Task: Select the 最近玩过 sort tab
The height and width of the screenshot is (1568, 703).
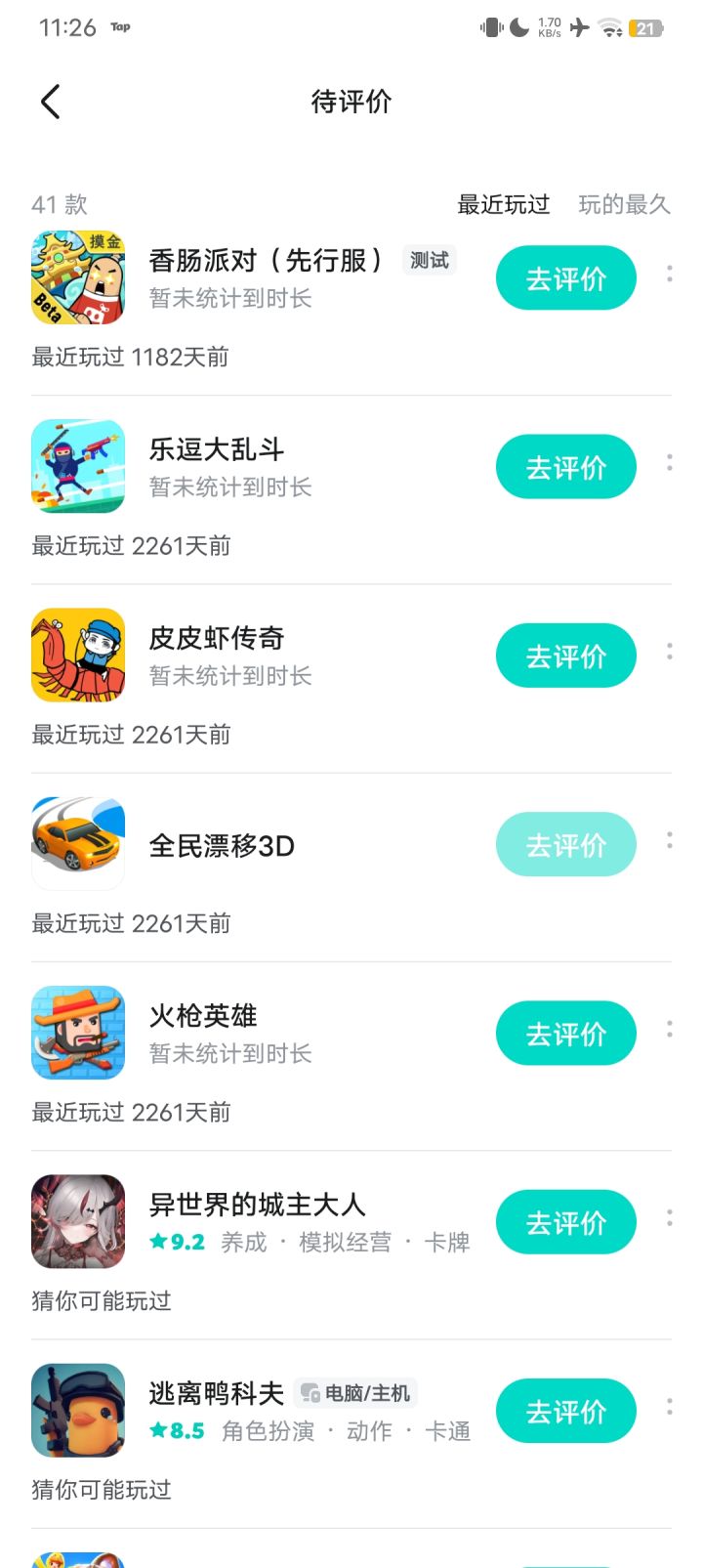Action: coord(504,204)
